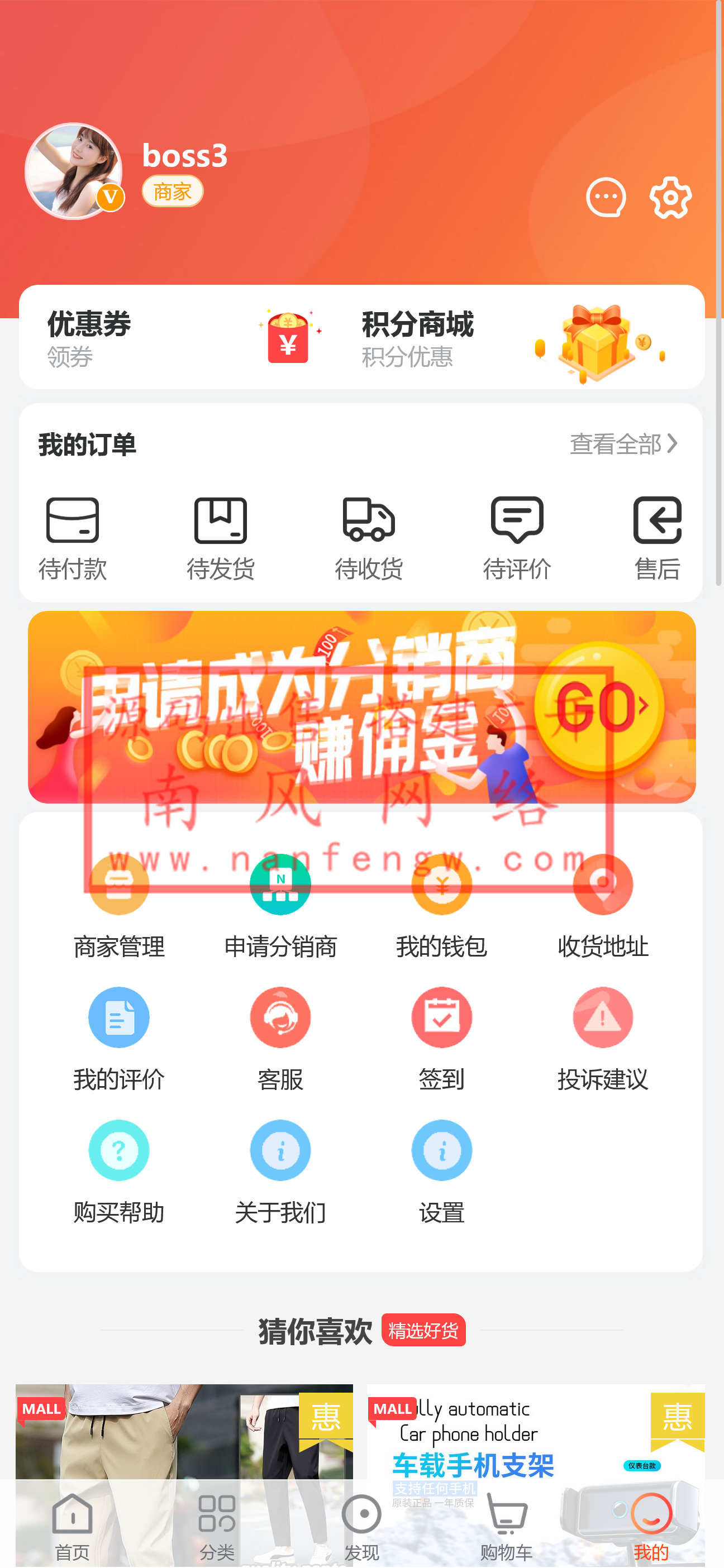
Task: Tap the distributor application GO banner
Action: pyautogui.click(x=361, y=707)
